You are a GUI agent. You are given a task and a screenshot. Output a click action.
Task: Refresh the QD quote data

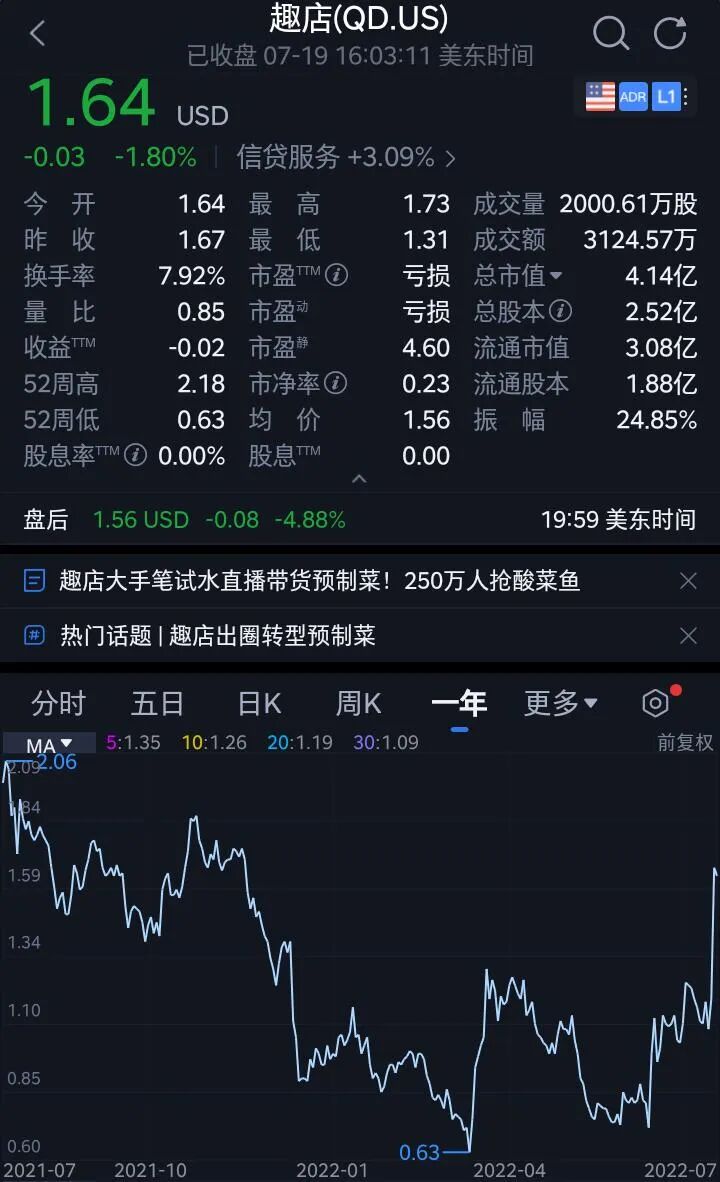(x=670, y=34)
